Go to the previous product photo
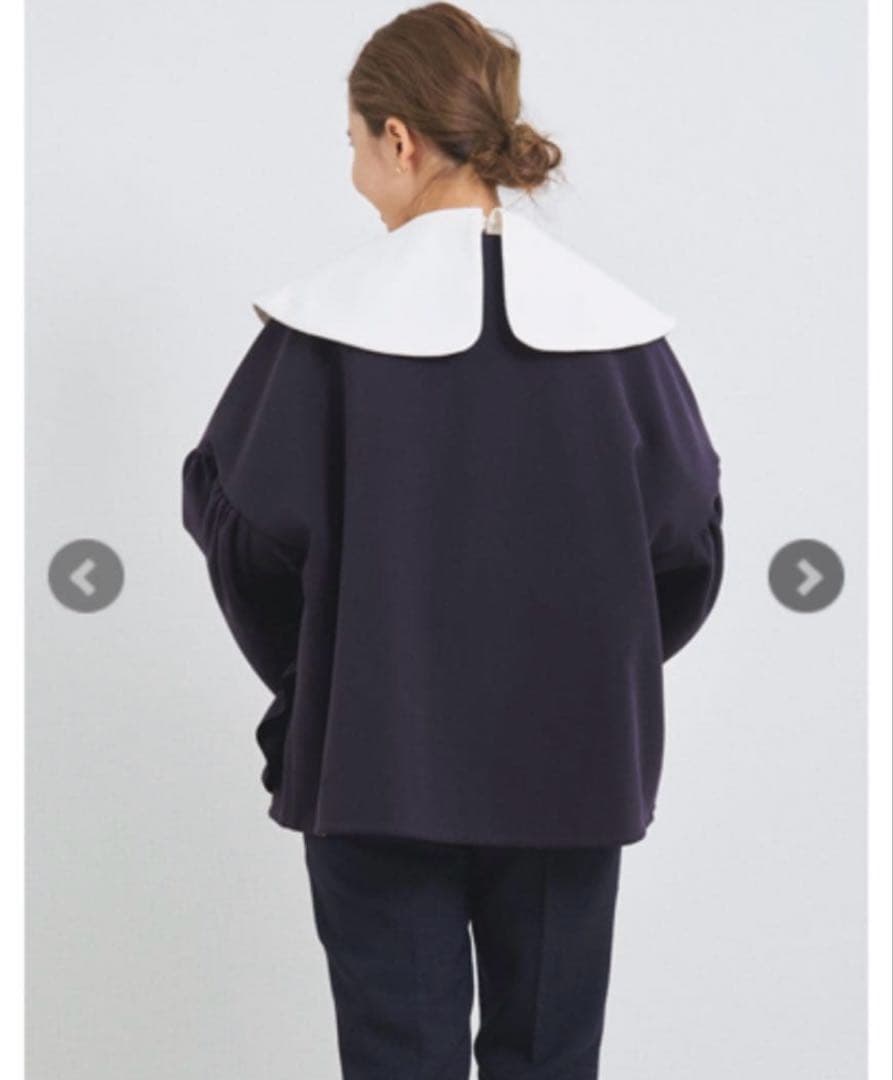Image resolution: width=893 pixels, height=1080 pixels. [x=86, y=576]
